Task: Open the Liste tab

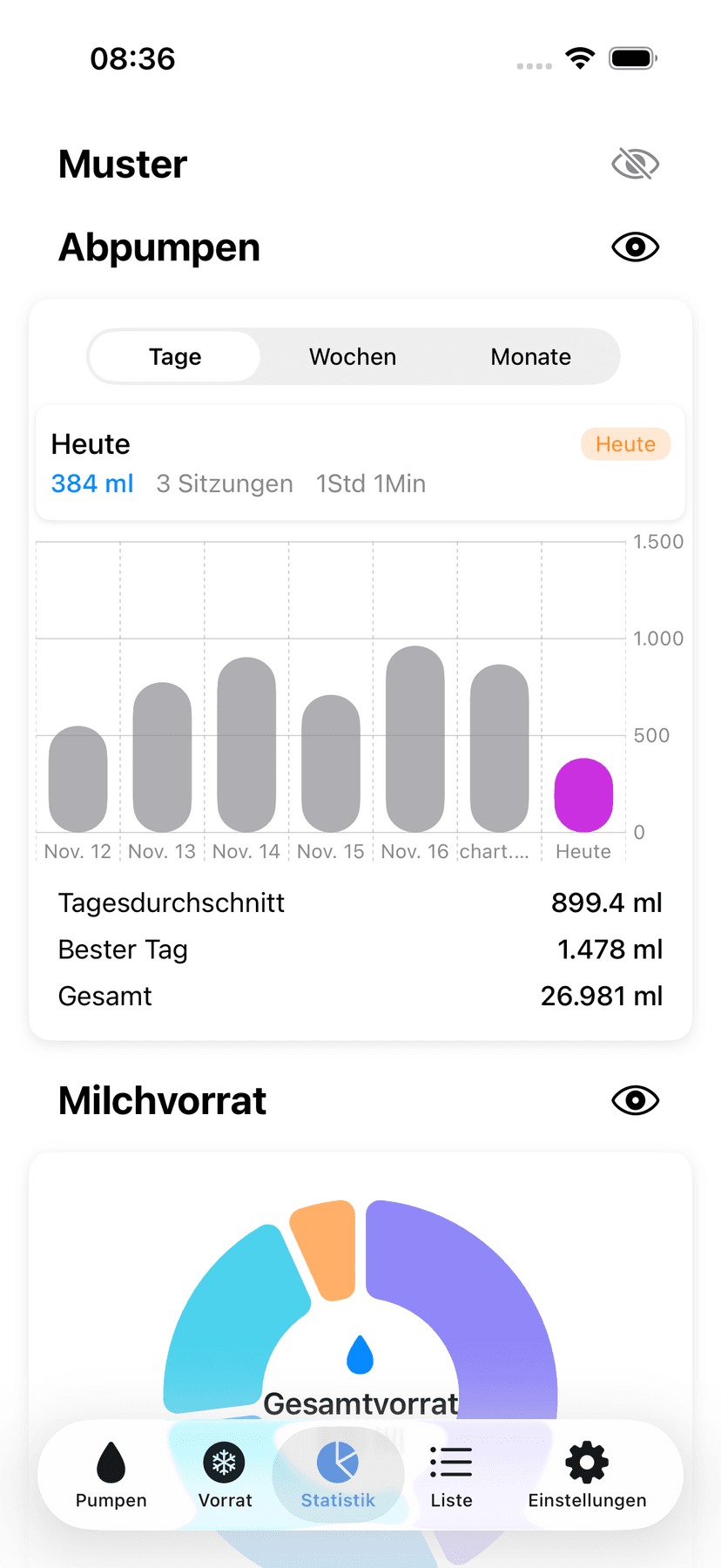Action: click(x=451, y=1474)
